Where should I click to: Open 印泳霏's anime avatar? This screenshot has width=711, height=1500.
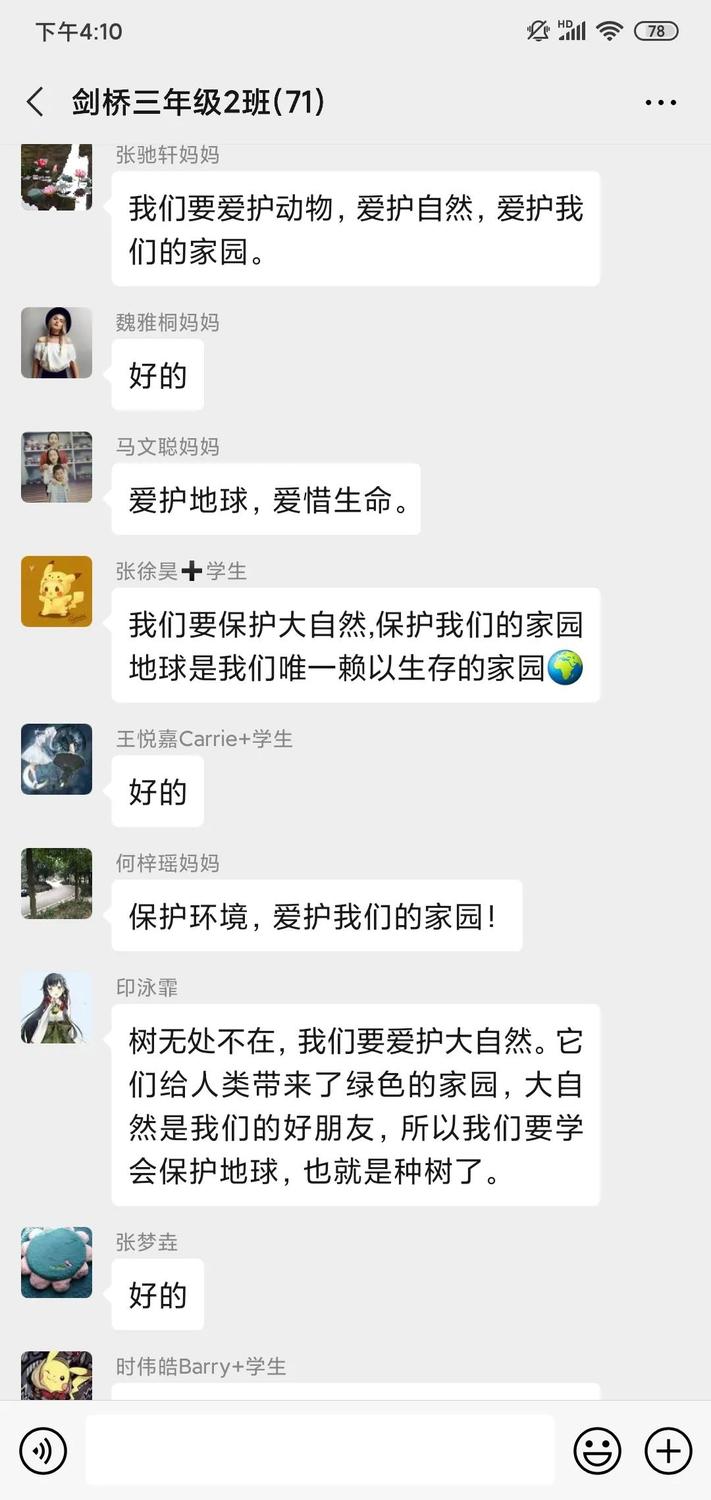point(57,1007)
